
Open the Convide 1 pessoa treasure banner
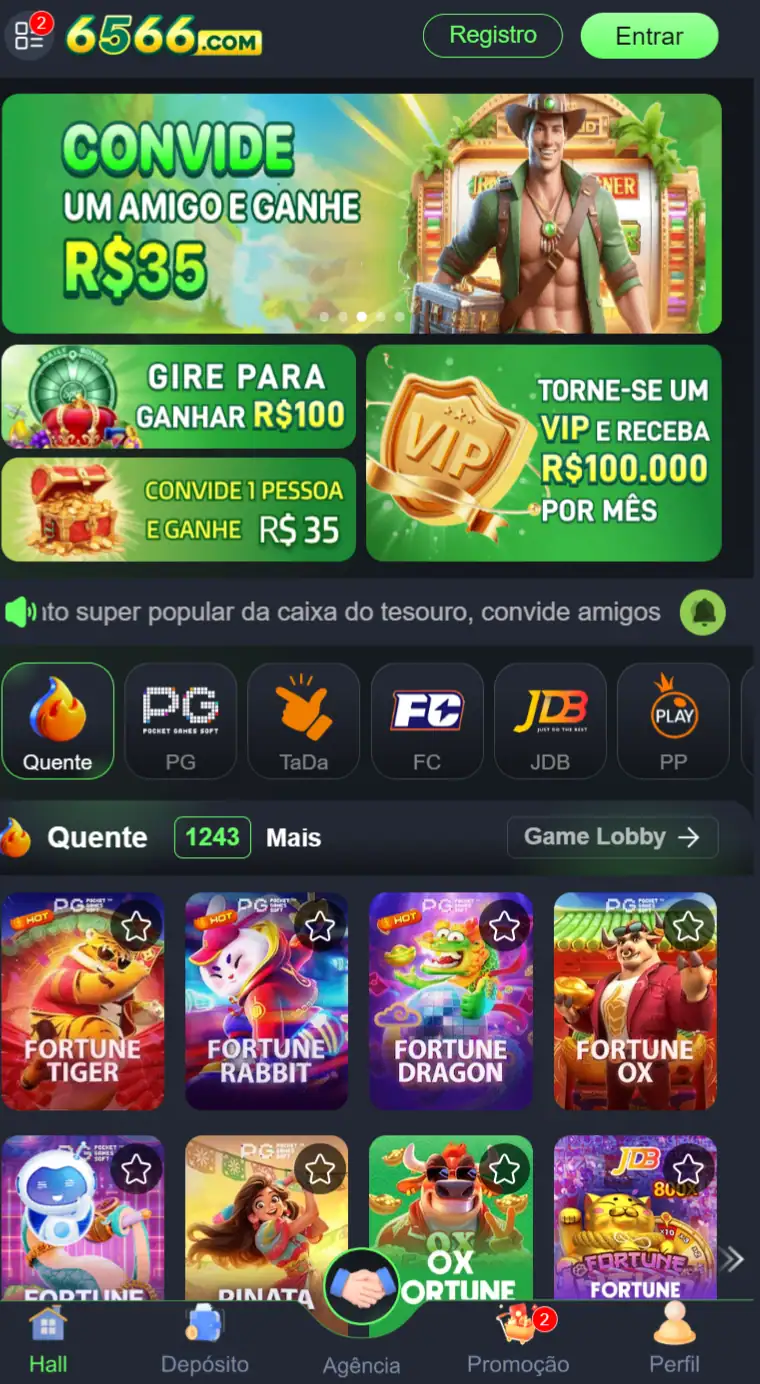pyautogui.click(x=179, y=510)
